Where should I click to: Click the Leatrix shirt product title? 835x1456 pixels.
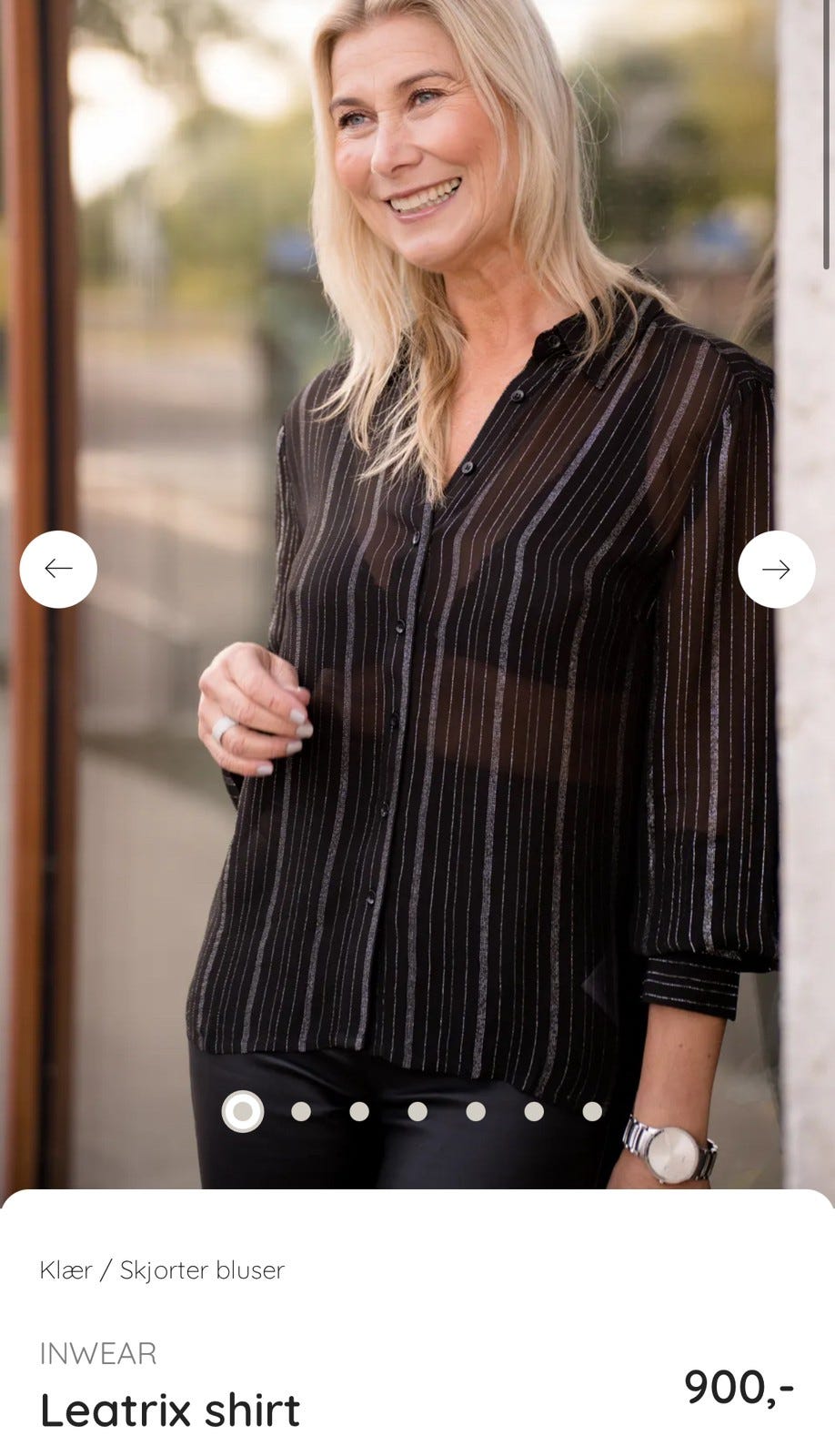[x=170, y=1410]
